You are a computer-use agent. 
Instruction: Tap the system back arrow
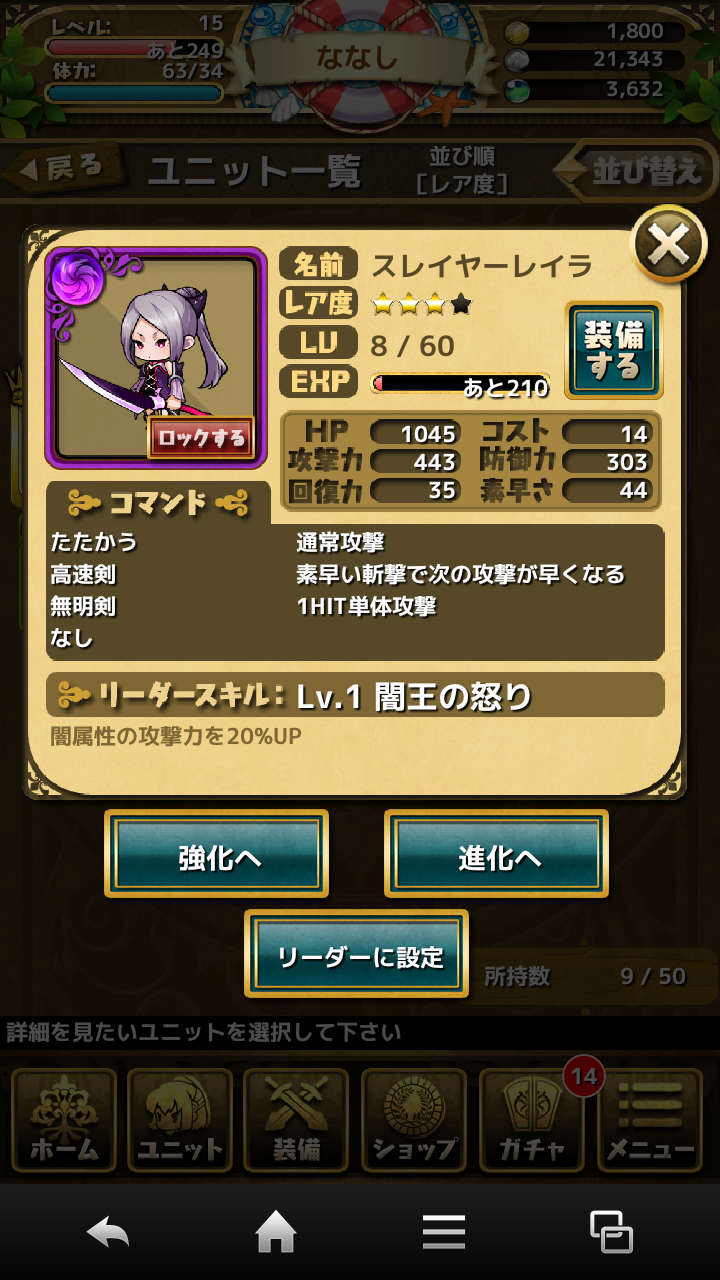click(109, 1232)
